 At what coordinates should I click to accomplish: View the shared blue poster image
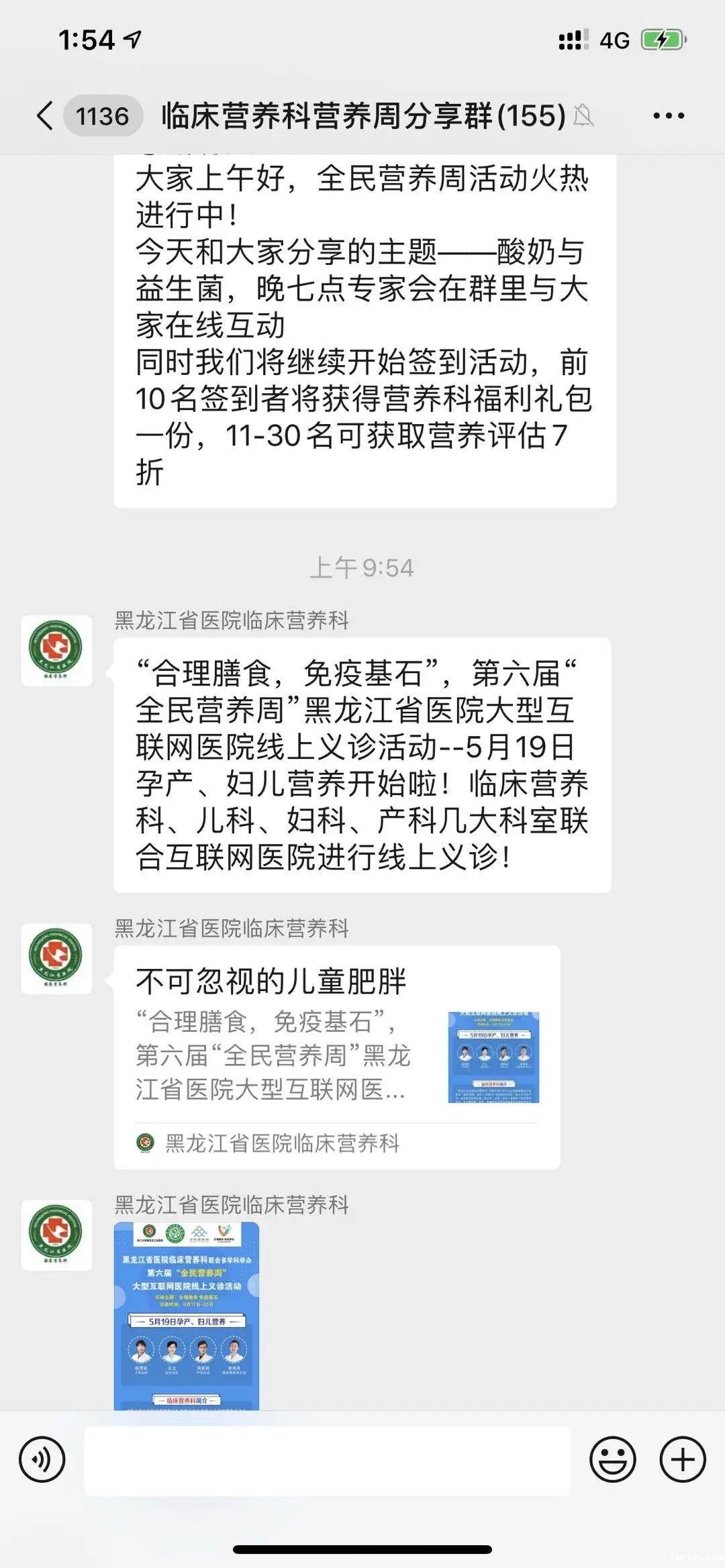187,1315
